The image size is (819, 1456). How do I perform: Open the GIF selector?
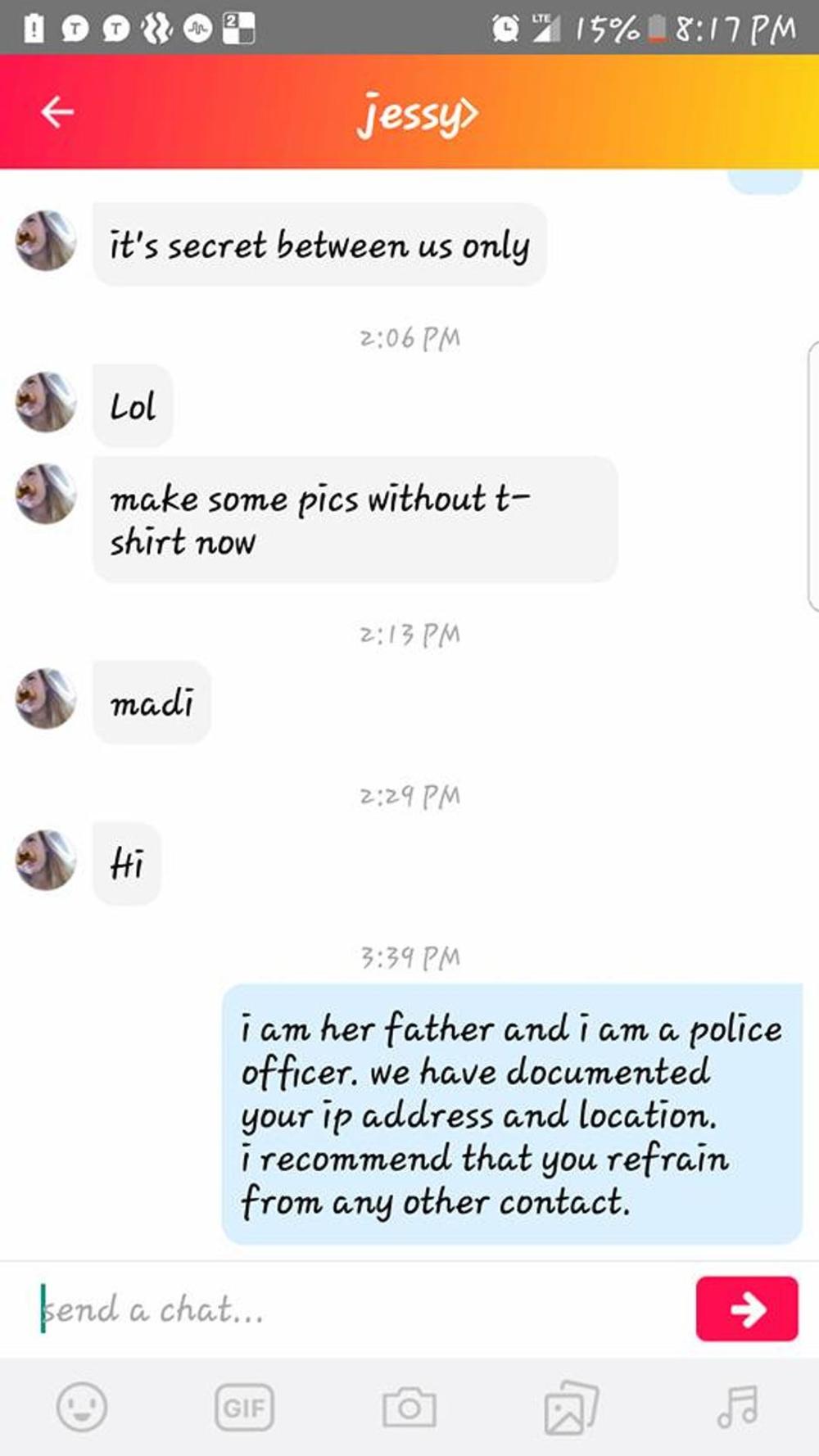tap(244, 1407)
